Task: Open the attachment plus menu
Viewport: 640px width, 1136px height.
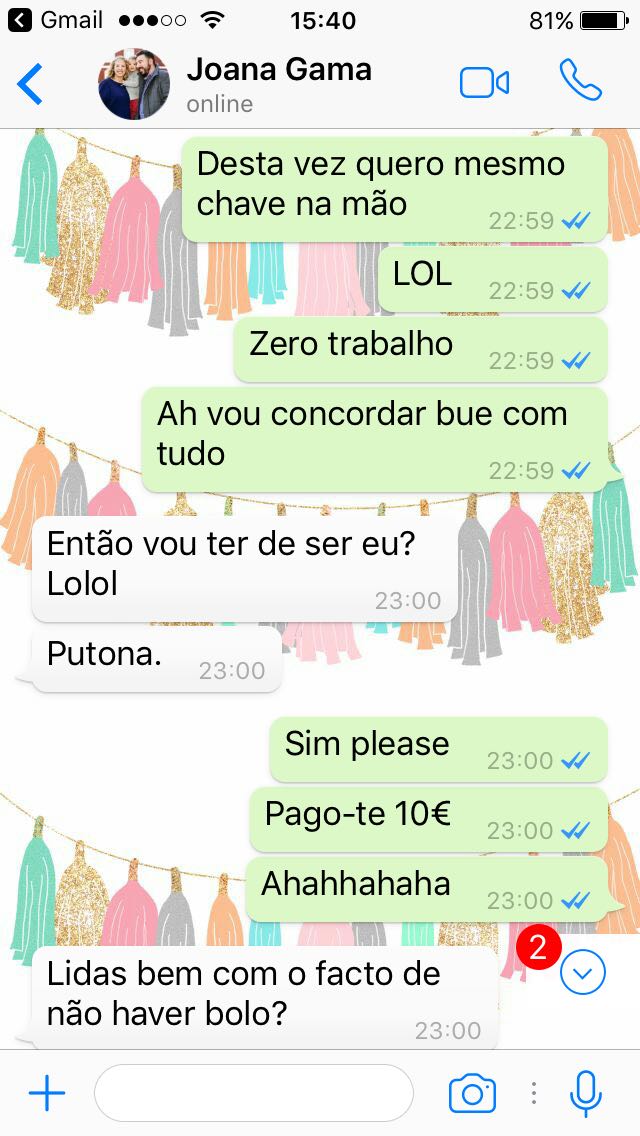Action: pos(47,1093)
